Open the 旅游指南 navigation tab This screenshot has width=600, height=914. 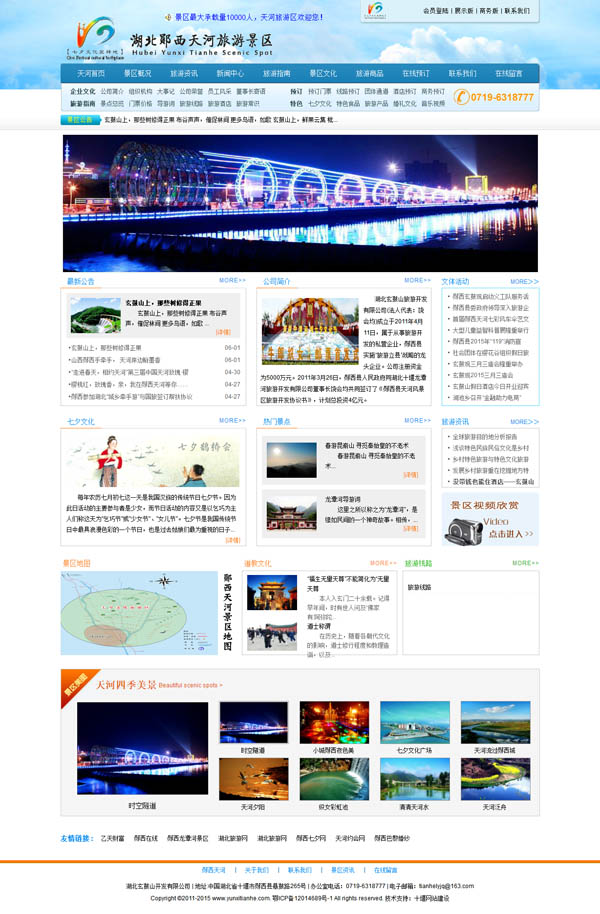coord(277,74)
